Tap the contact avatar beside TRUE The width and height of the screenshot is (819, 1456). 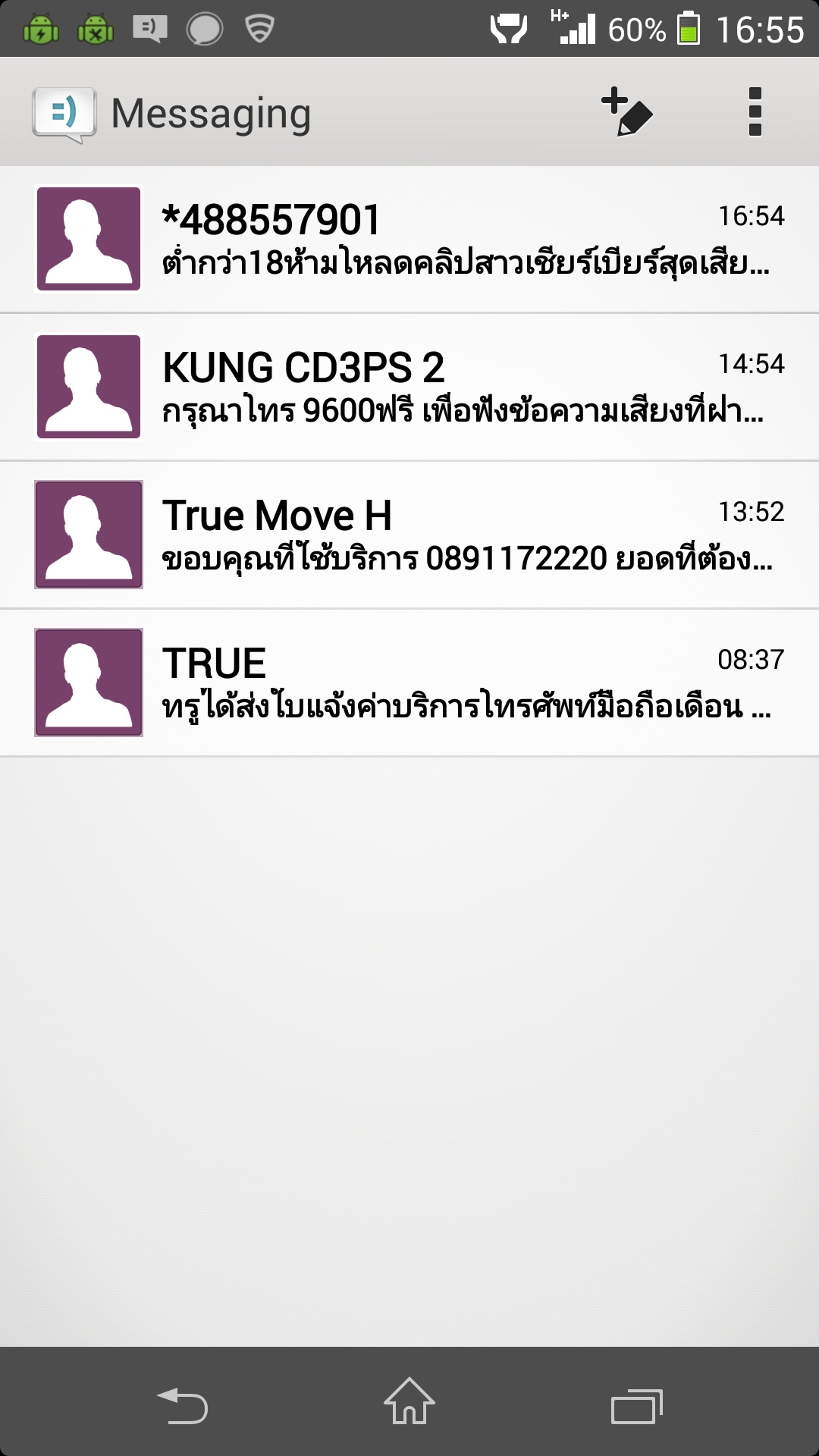pyautogui.click(x=89, y=682)
